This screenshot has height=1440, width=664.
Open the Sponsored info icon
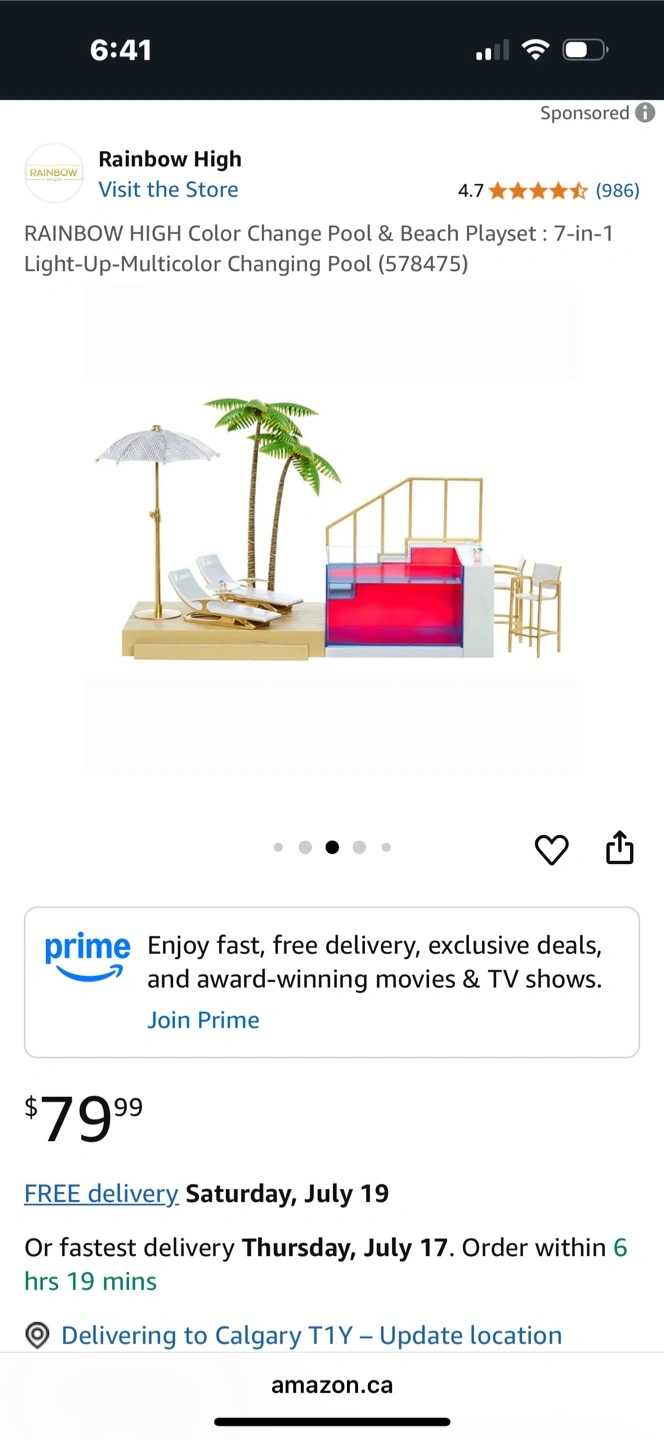coord(646,113)
